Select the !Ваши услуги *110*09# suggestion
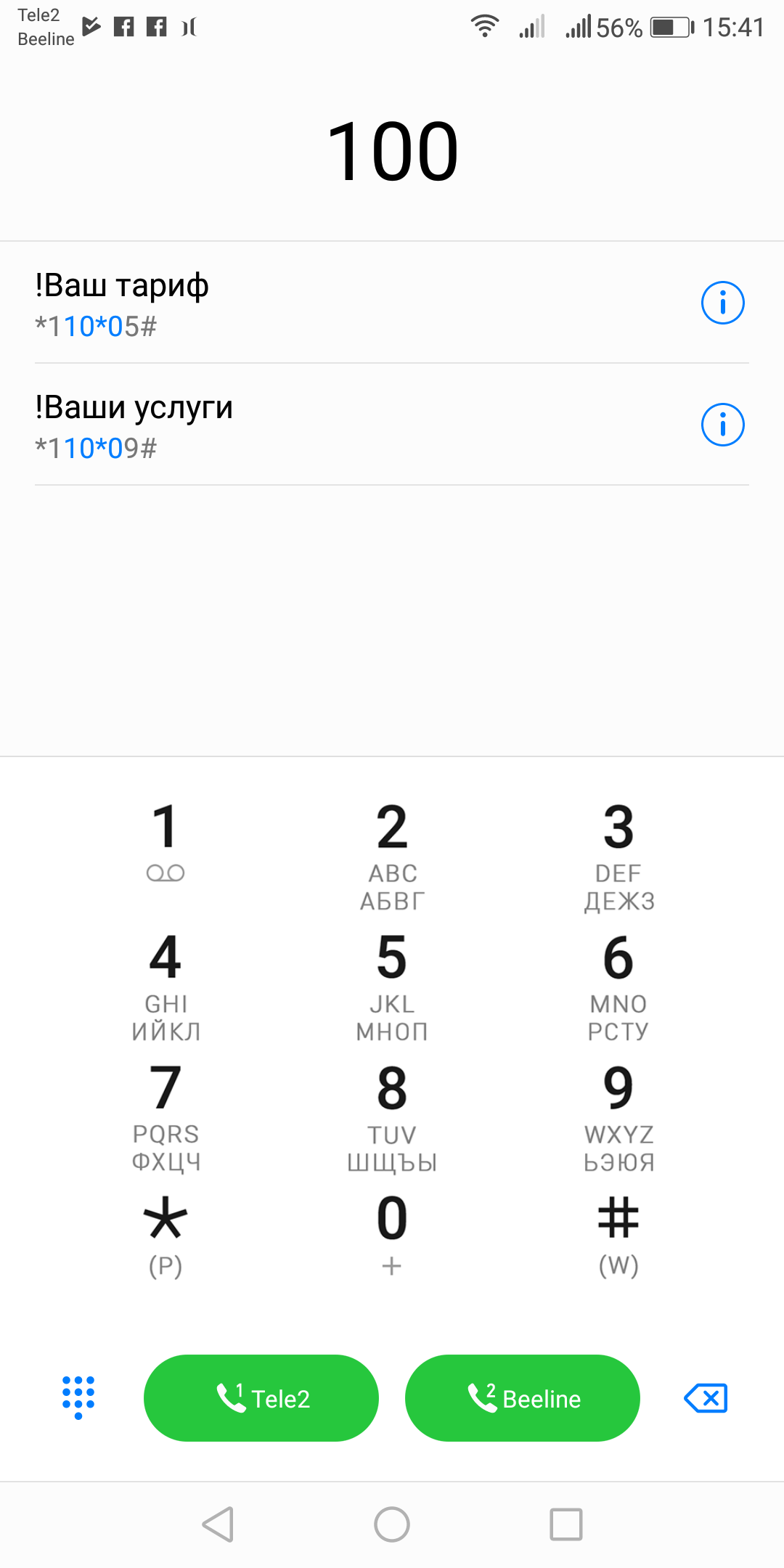Viewport: 784px width, 1568px height. (290, 426)
